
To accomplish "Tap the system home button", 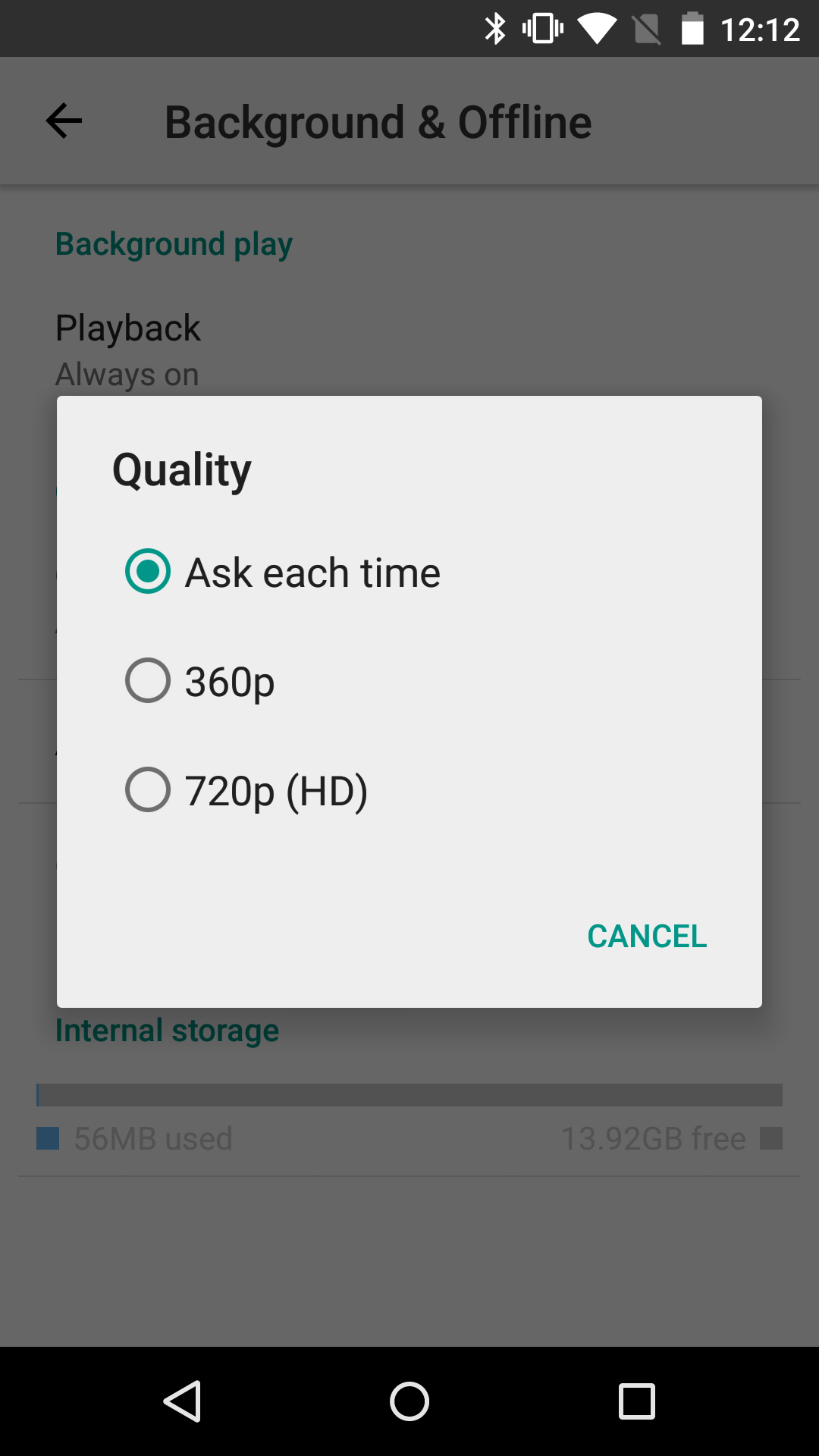I will 409,1401.
